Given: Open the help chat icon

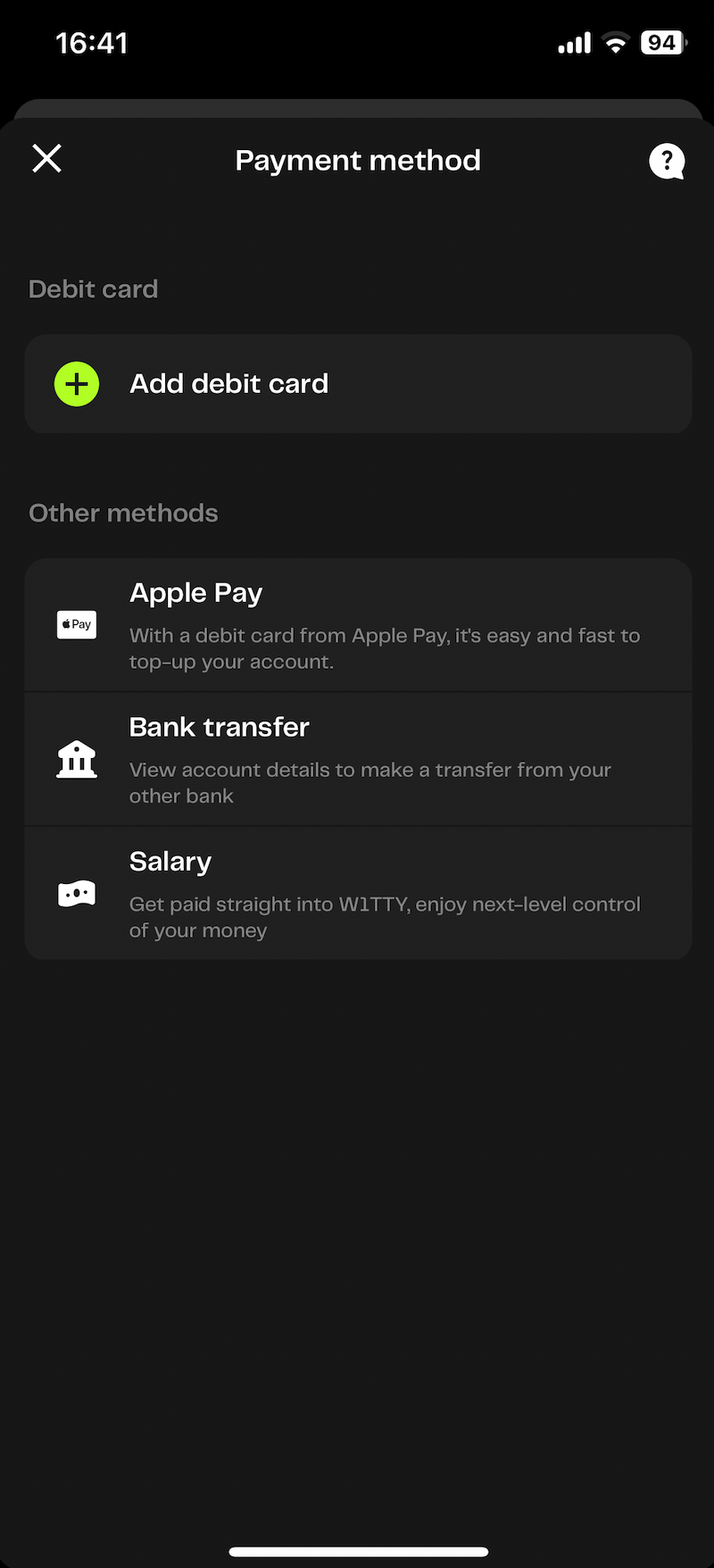Looking at the screenshot, I should [x=666, y=161].
